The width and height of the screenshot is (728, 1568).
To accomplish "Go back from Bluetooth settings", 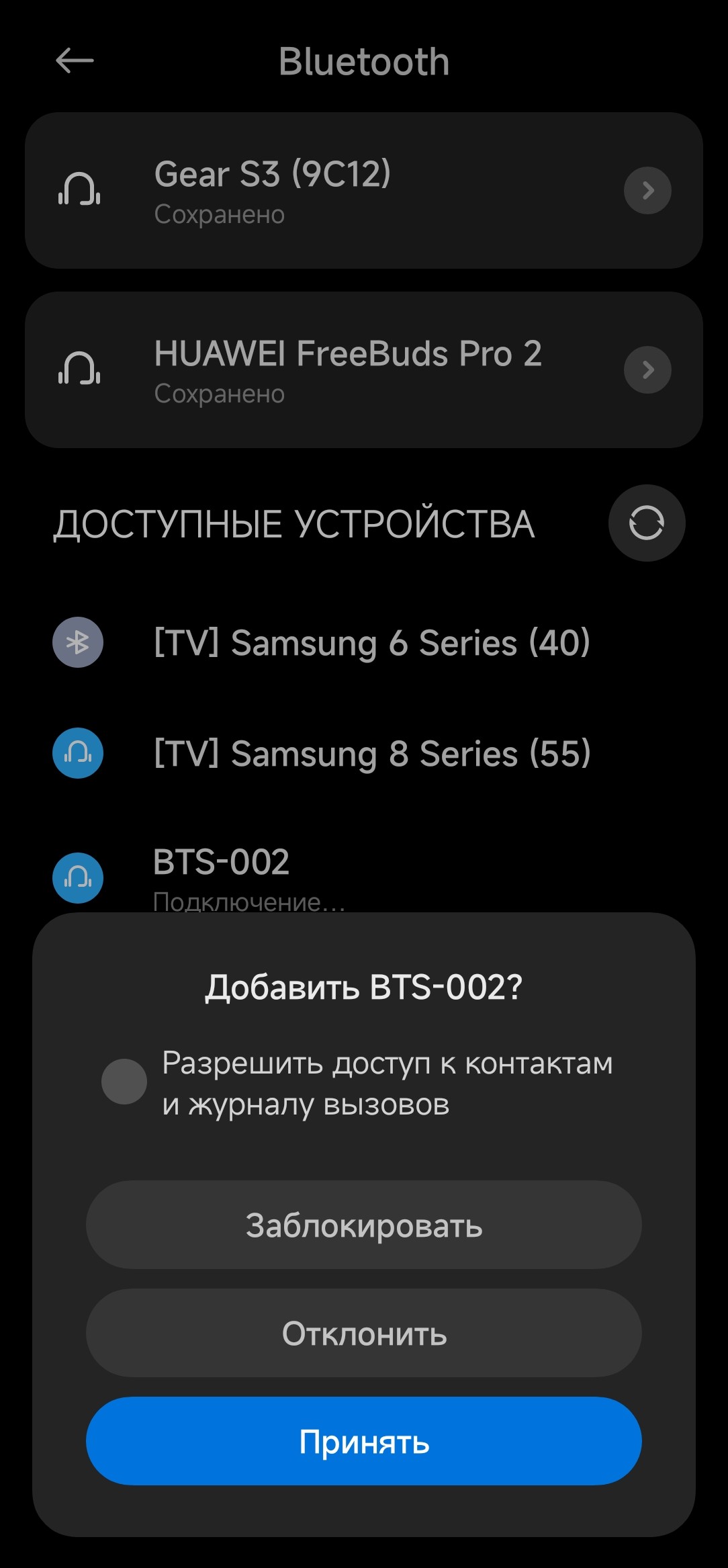I will 75,61.
